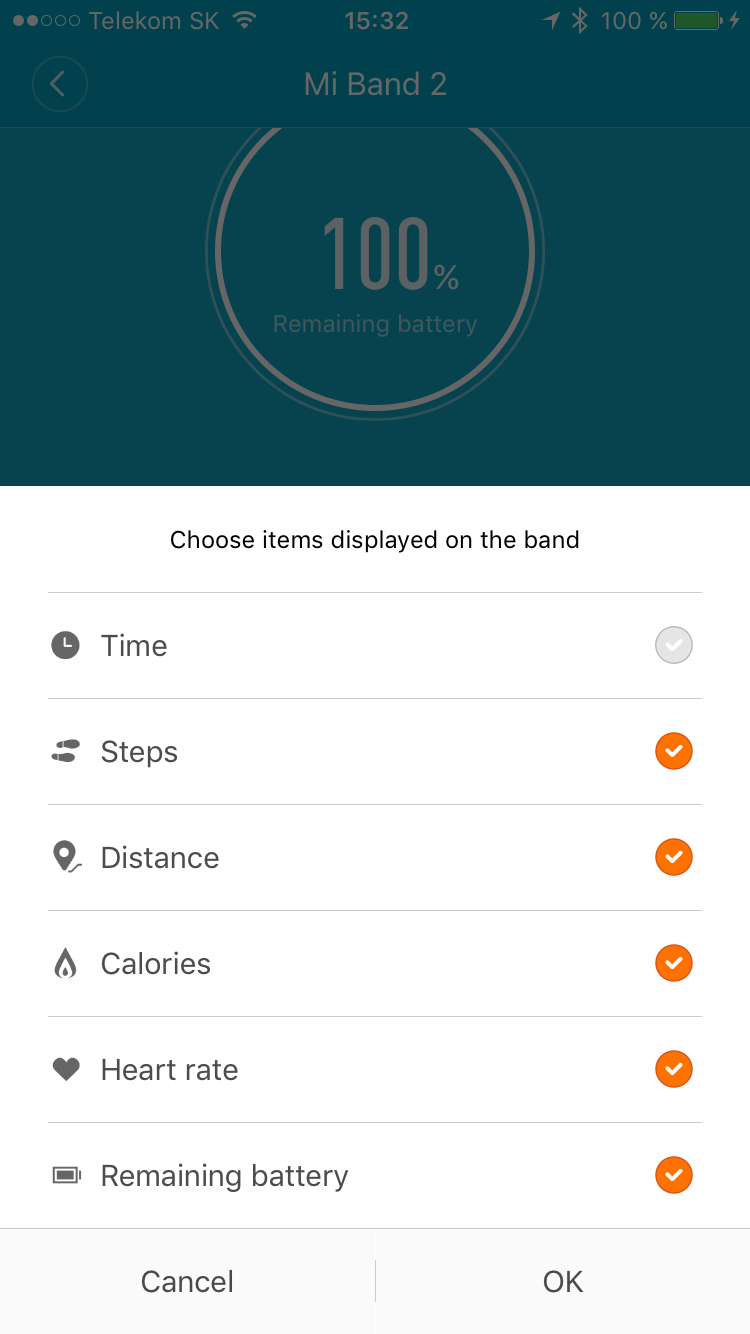
Task: Tap the grayed Time checkmark
Action: (x=673, y=645)
